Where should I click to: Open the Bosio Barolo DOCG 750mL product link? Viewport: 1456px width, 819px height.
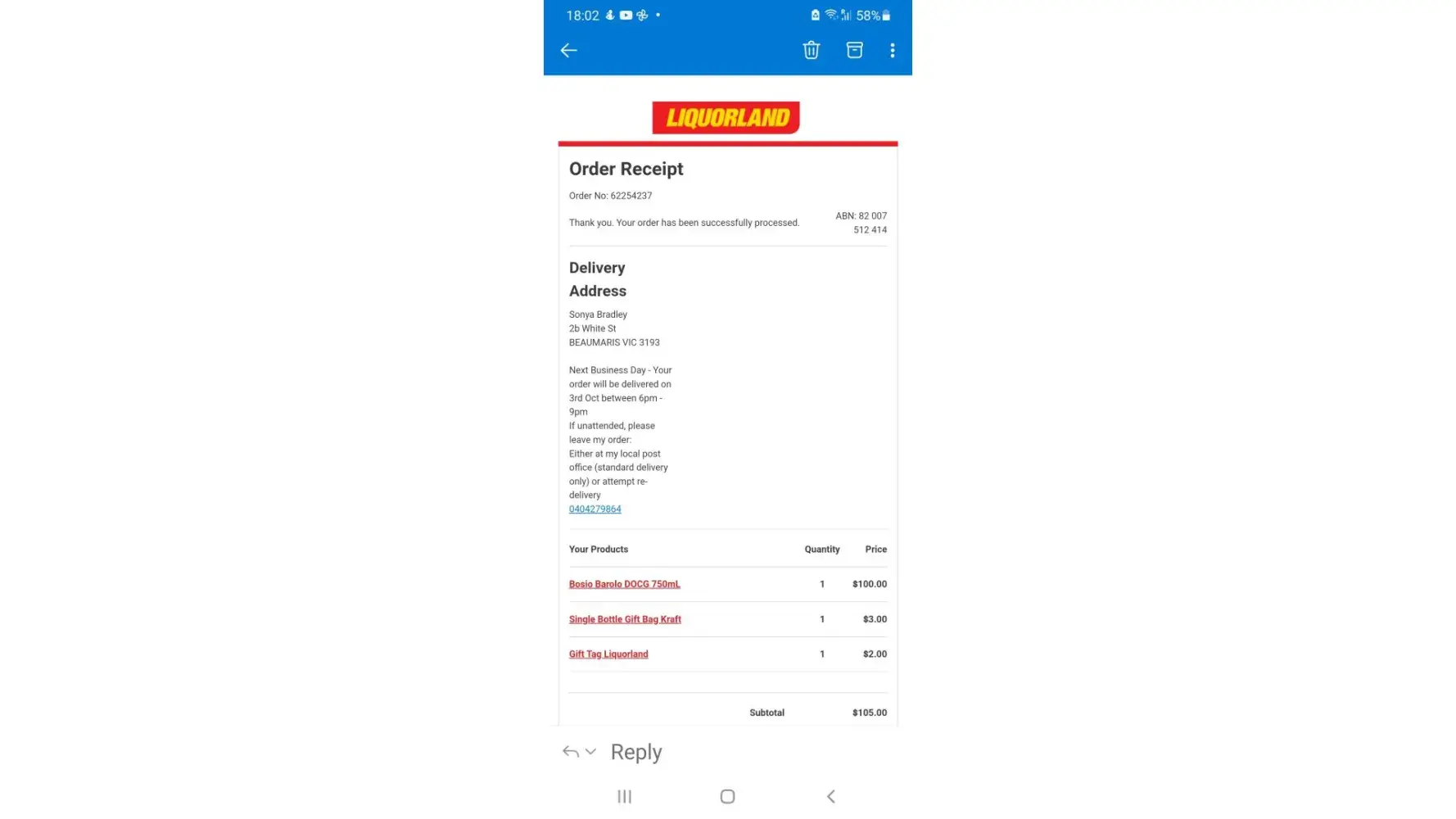624,585
